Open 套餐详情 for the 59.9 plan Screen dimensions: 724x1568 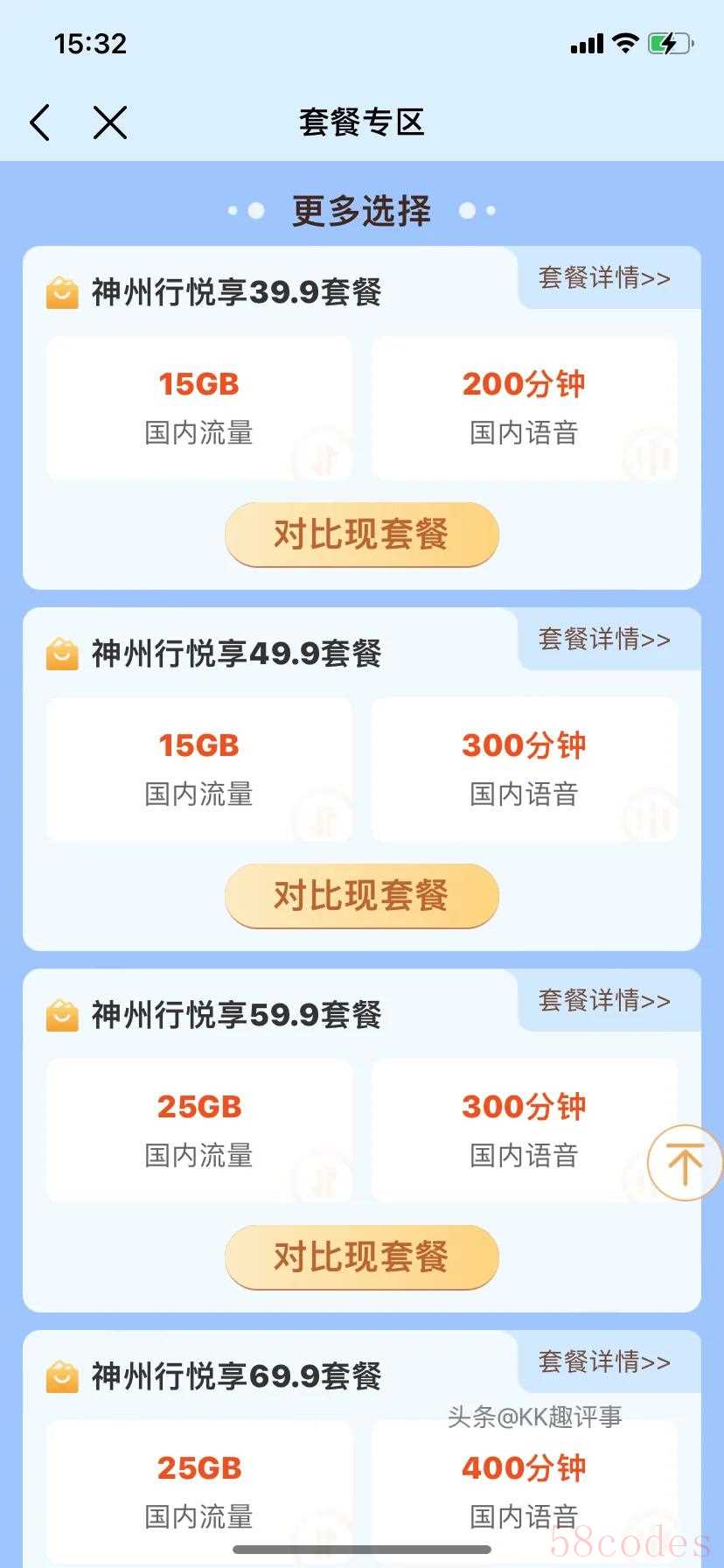pyautogui.click(x=604, y=1001)
